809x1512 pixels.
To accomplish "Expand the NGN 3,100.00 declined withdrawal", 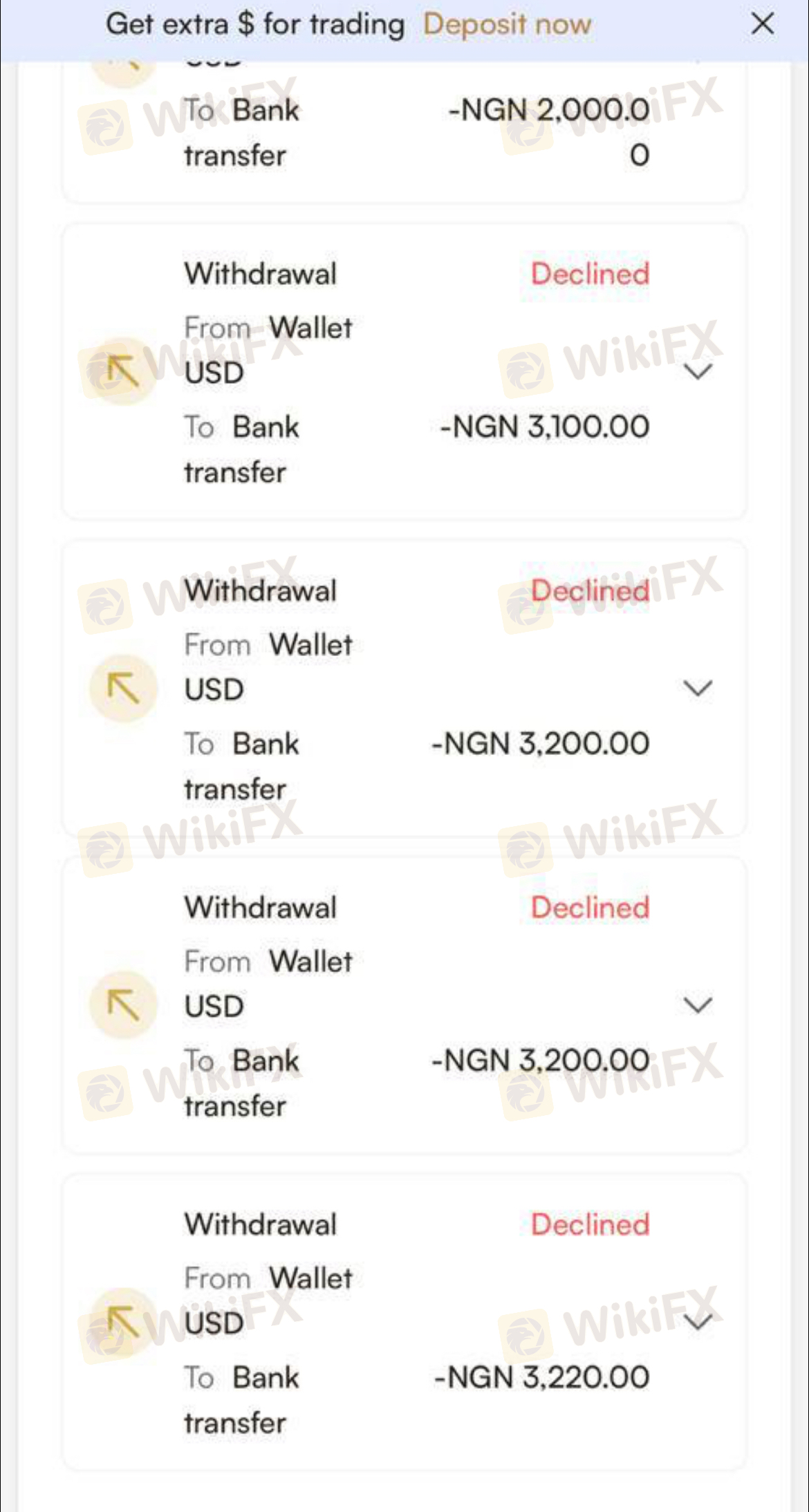I will (698, 372).
